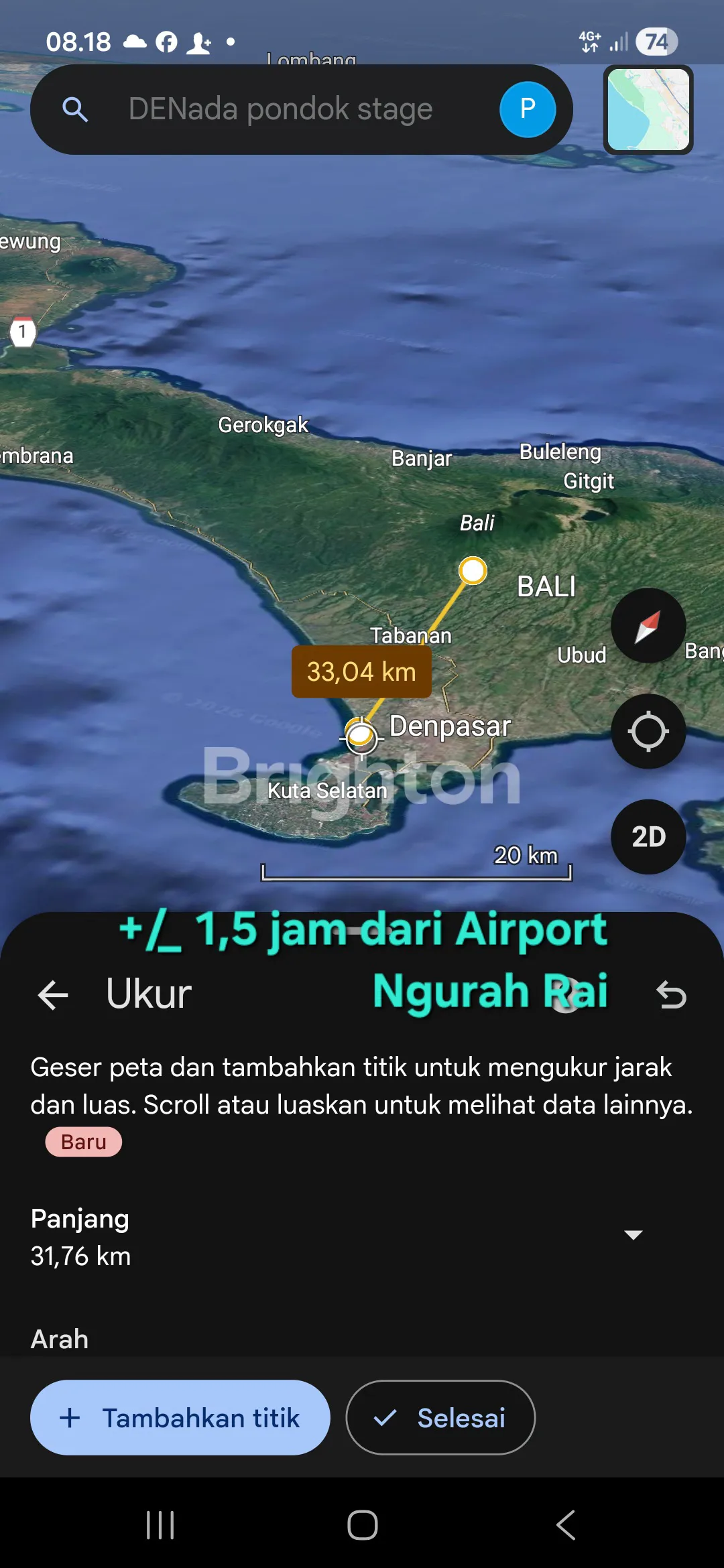Expand the Panjang unit dropdown
Viewport: 724px width, 1568px height.
(x=633, y=1234)
